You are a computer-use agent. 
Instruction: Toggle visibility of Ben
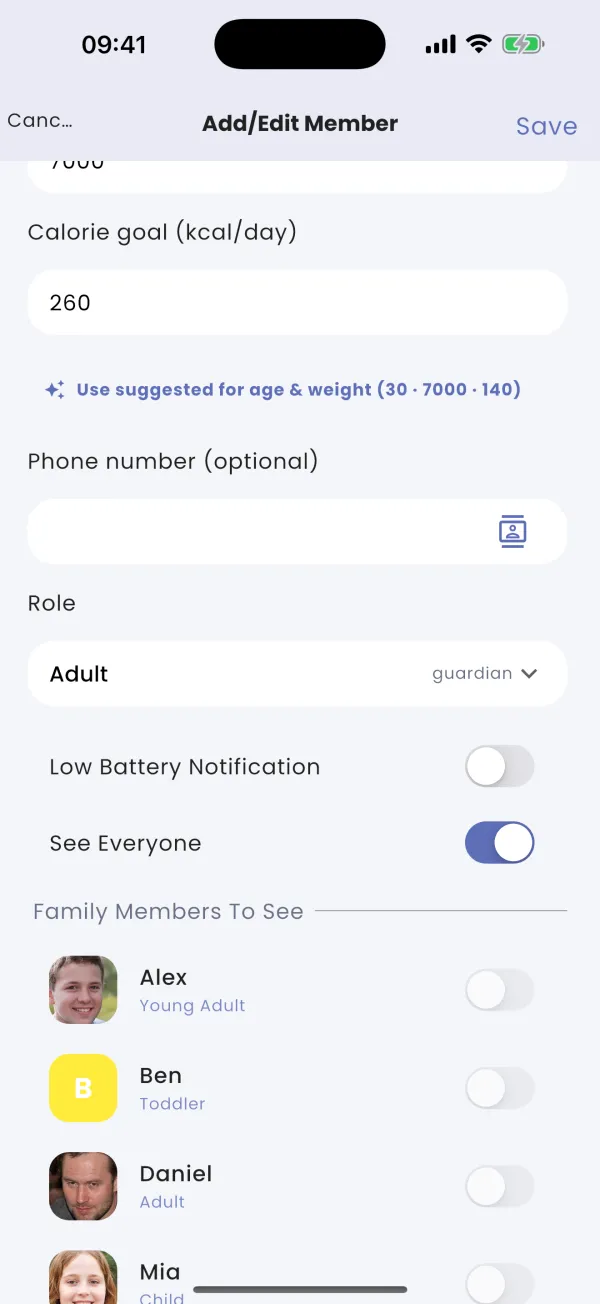(500, 1089)
